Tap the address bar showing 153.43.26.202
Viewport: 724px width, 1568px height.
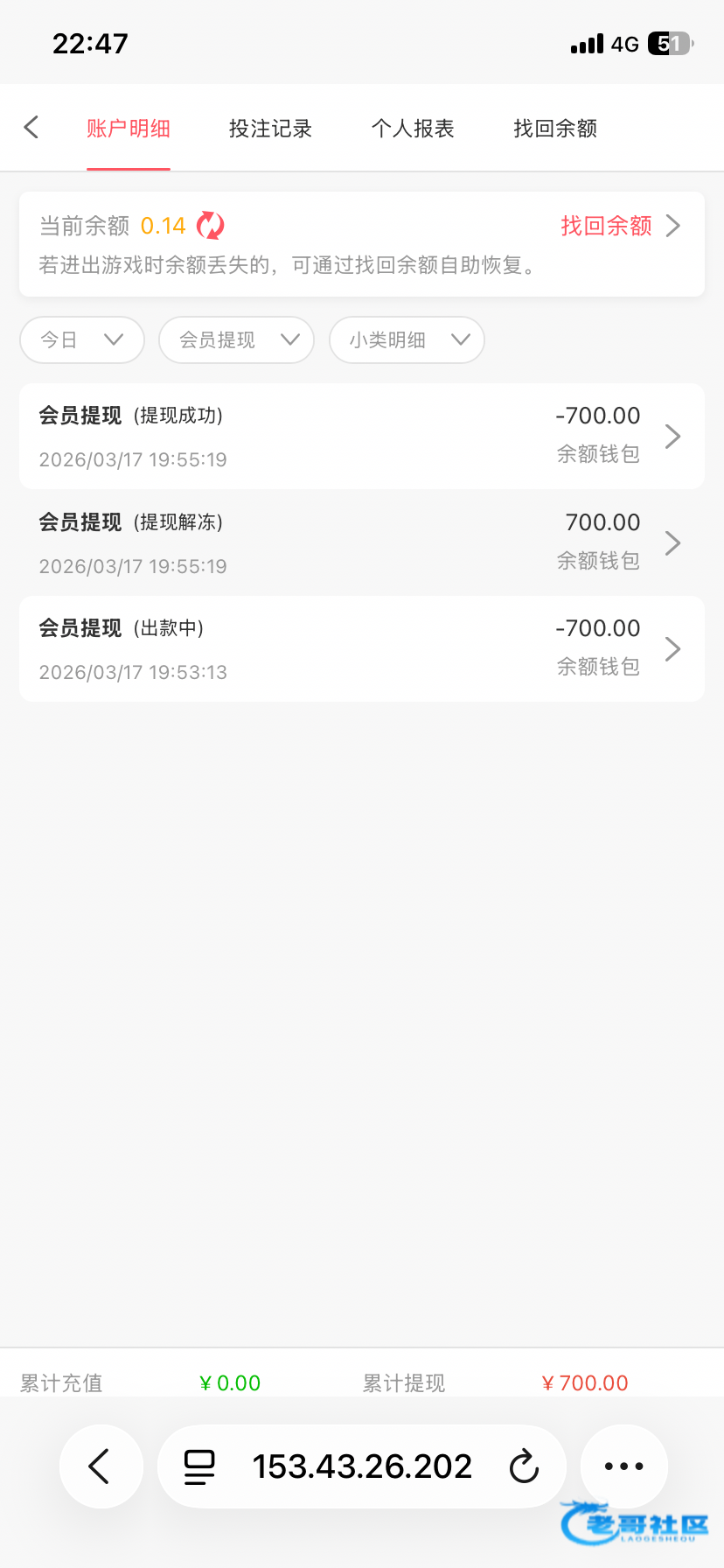coord(362,1466)
